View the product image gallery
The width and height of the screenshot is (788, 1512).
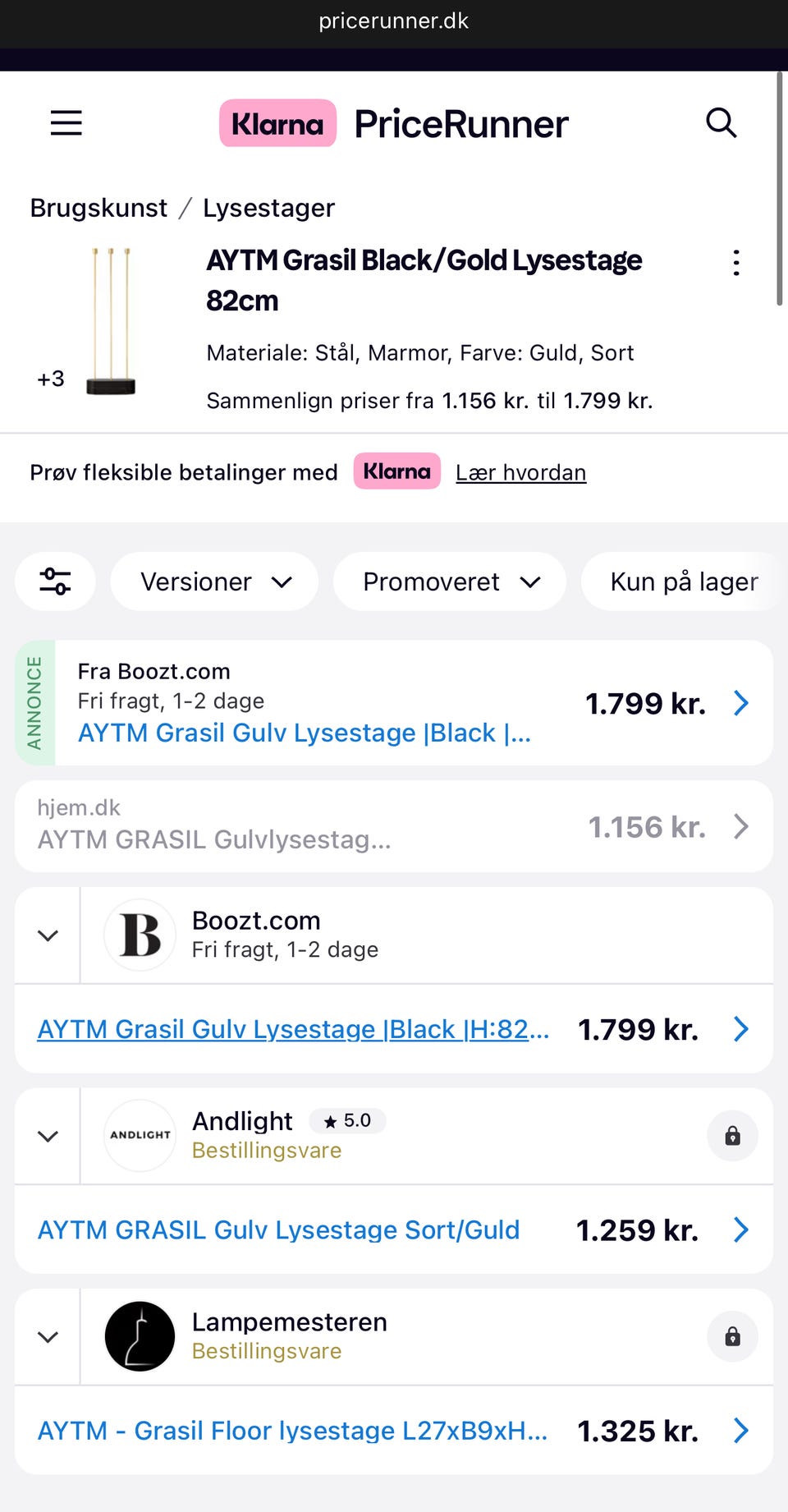(x=111, y=322)
